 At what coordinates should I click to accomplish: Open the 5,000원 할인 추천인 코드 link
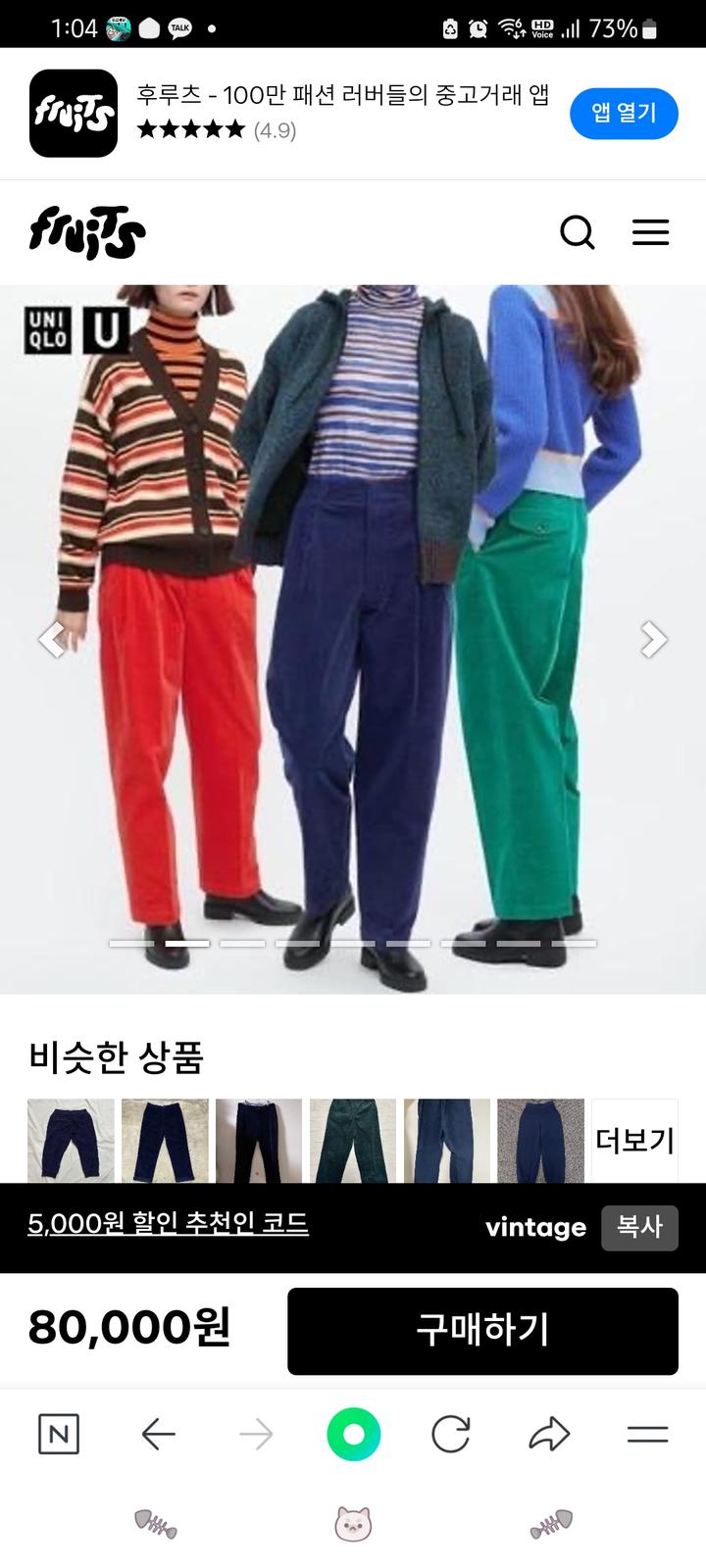[168, 1223]
